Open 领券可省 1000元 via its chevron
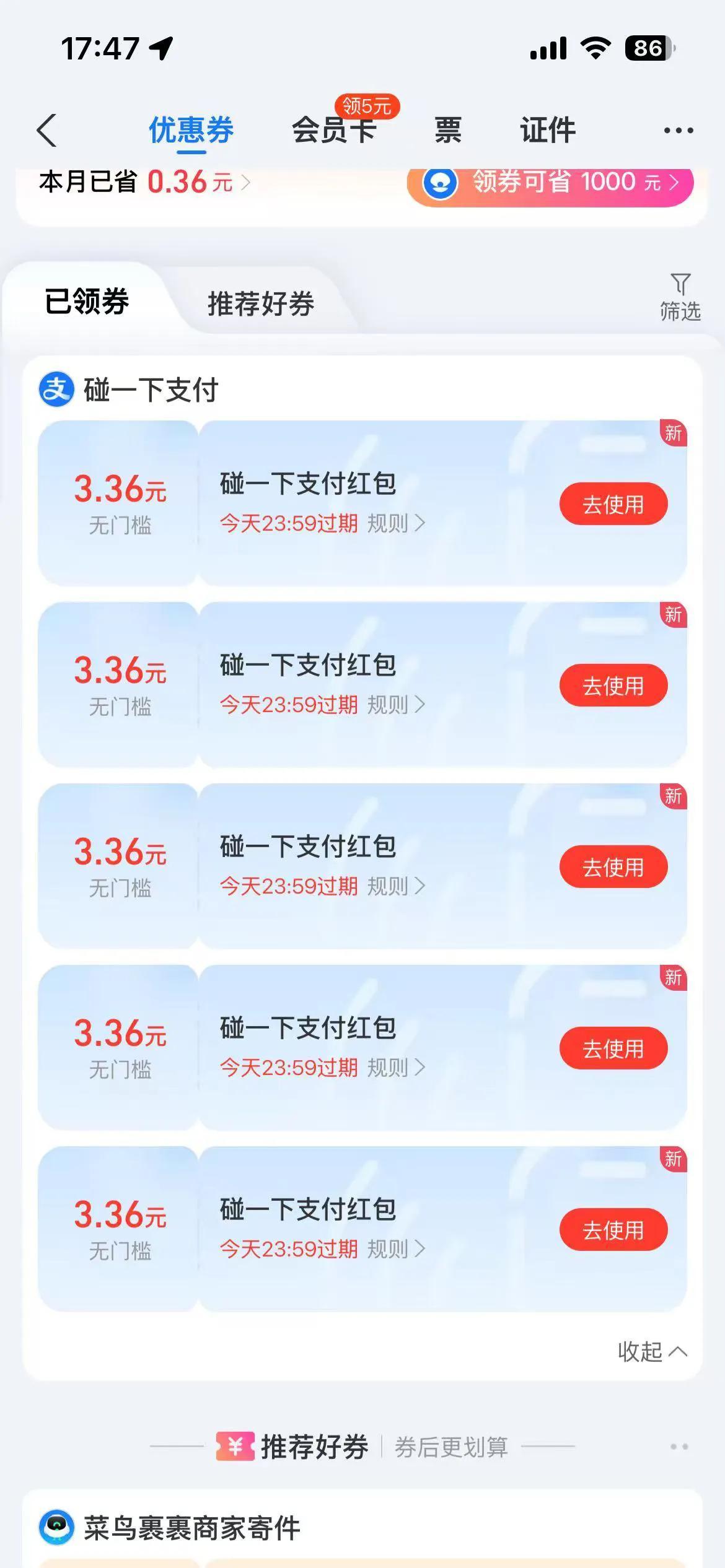 point(674,182)
